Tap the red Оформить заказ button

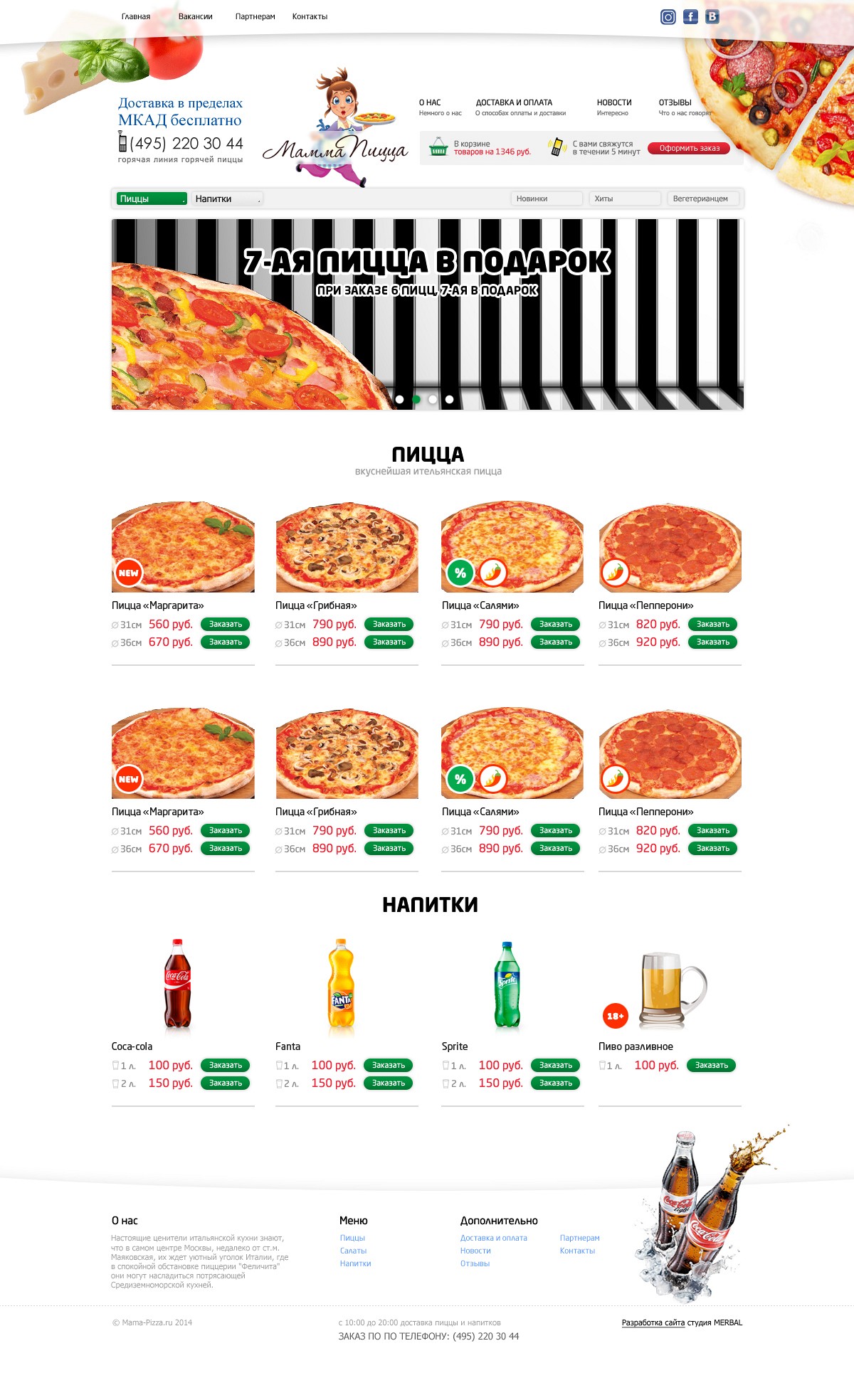[x=689, y=148]
